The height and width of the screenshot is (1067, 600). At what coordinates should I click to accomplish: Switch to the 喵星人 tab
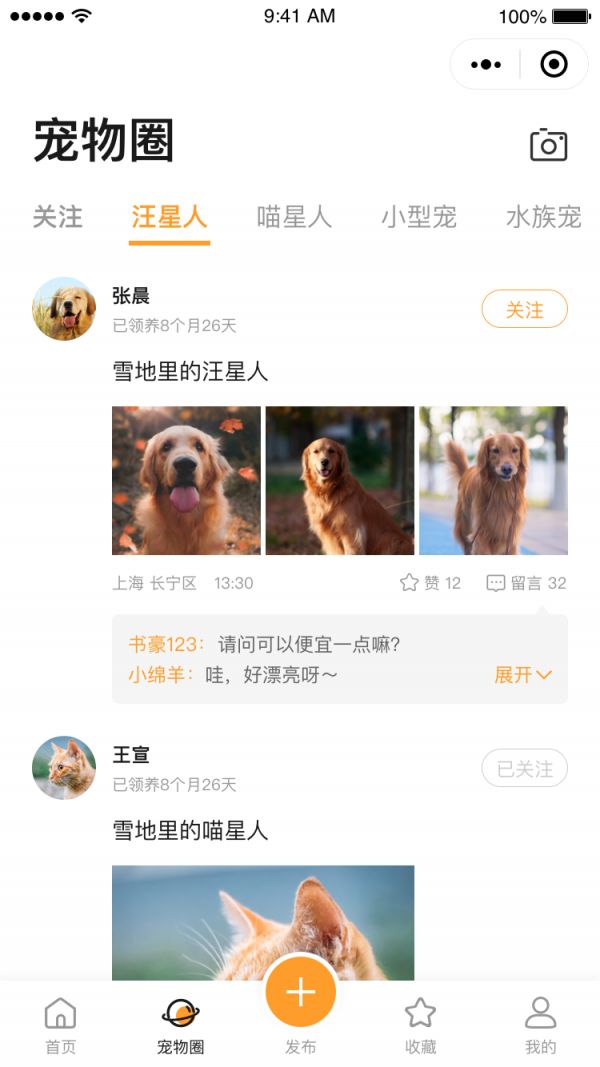pyautogui.click(x=294, y=217)
